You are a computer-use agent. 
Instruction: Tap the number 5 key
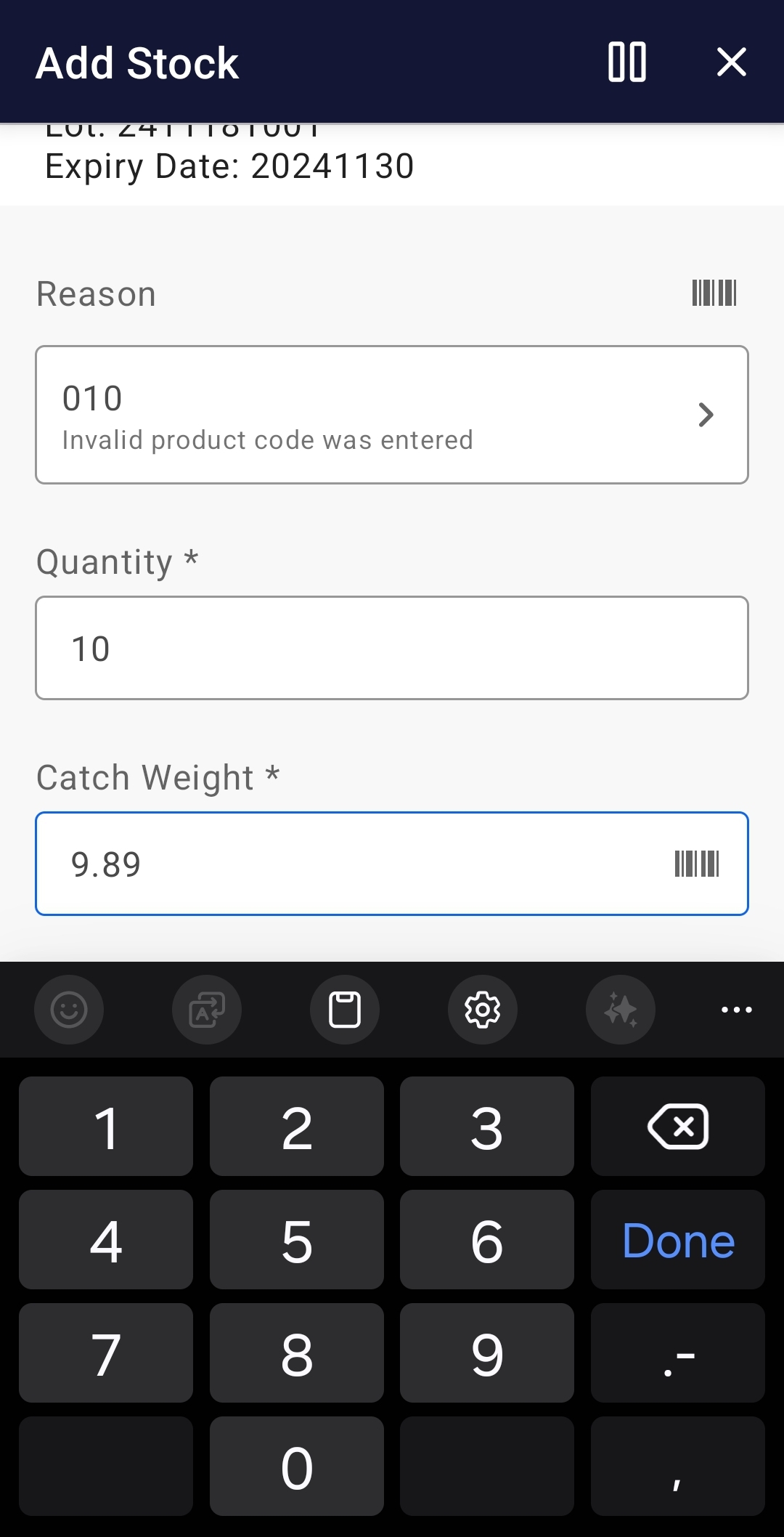(x=296, y=1240)
